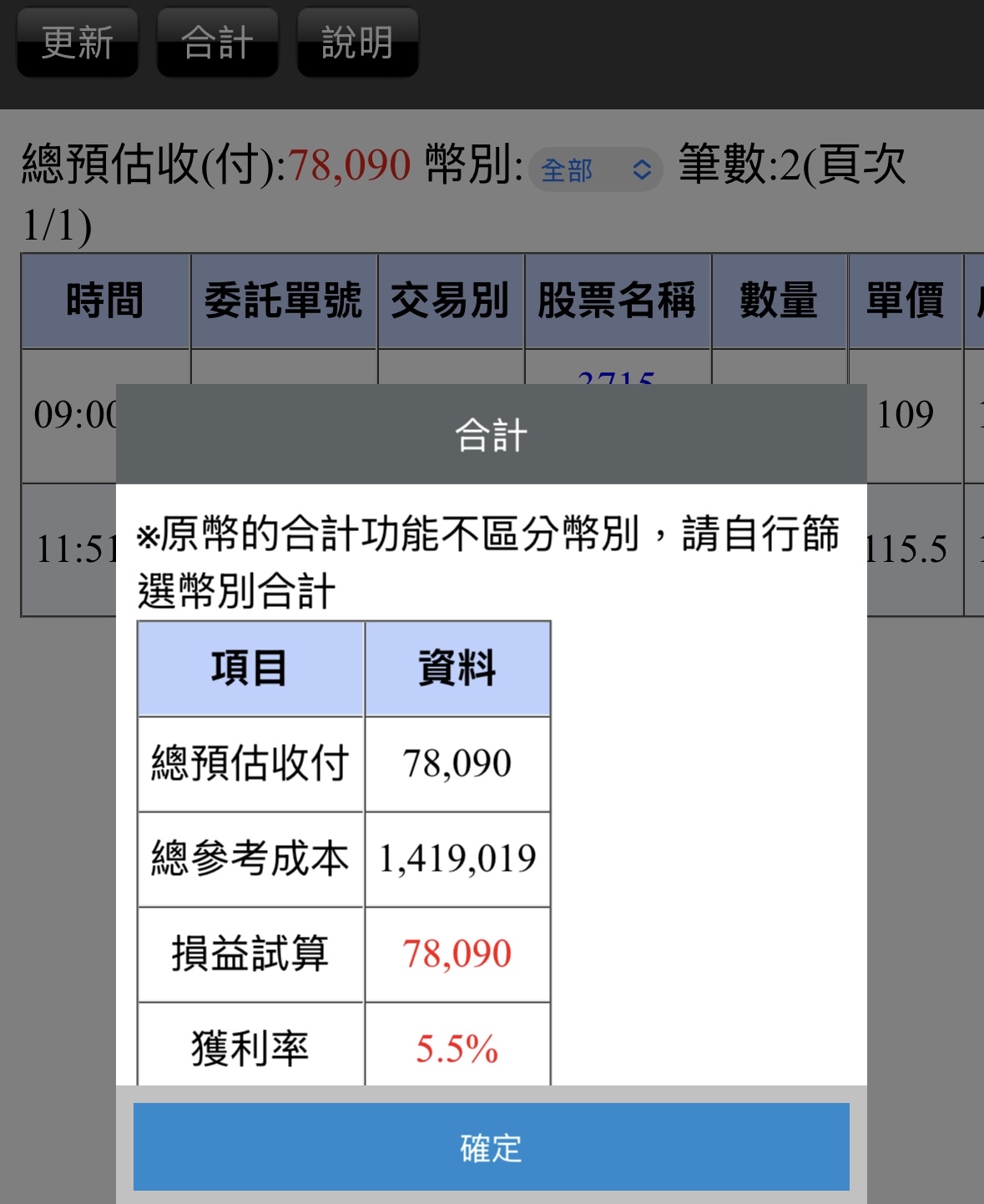Open the 說明 help button

pos(357,43)
